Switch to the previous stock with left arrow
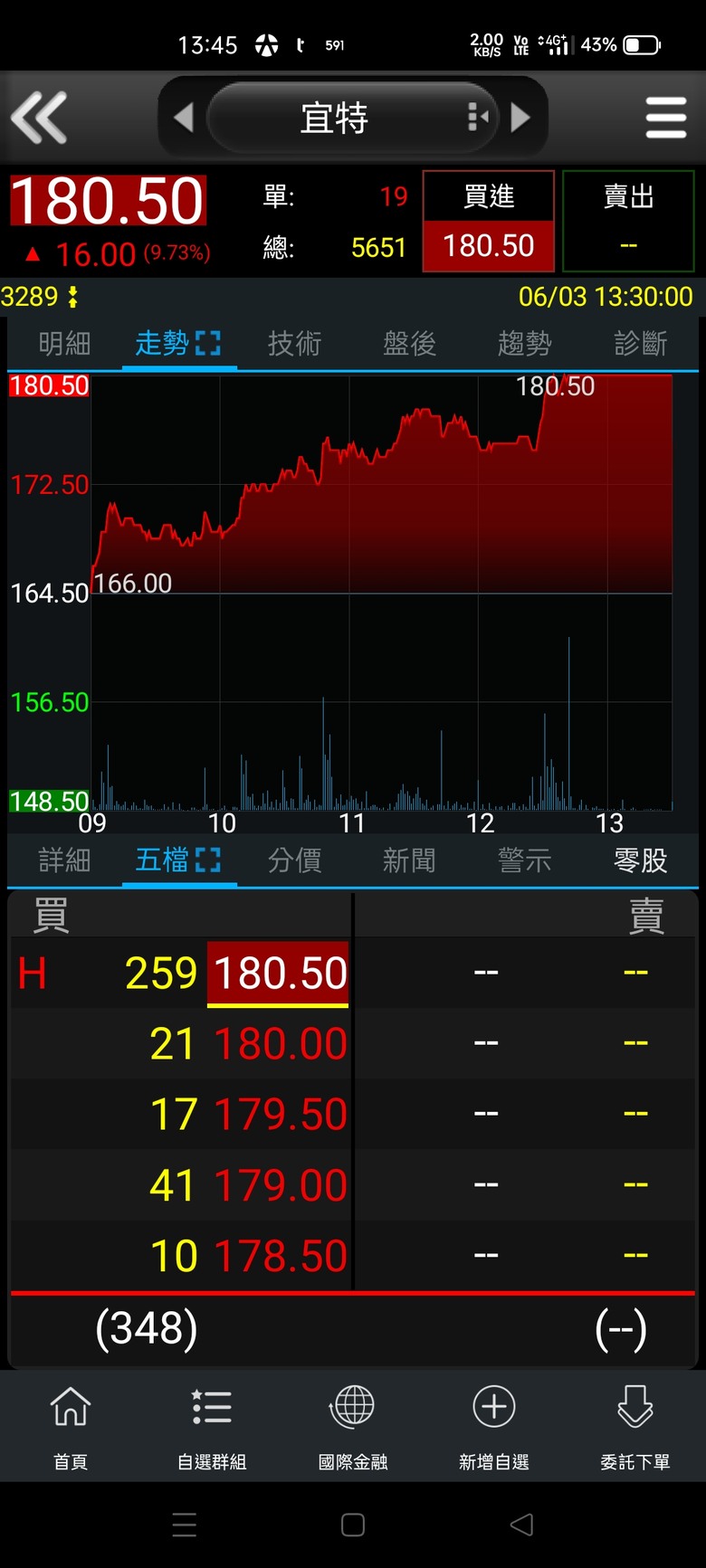Image resolution: width=706 pixels, height=1568 pixels. (x=184, y=118)
